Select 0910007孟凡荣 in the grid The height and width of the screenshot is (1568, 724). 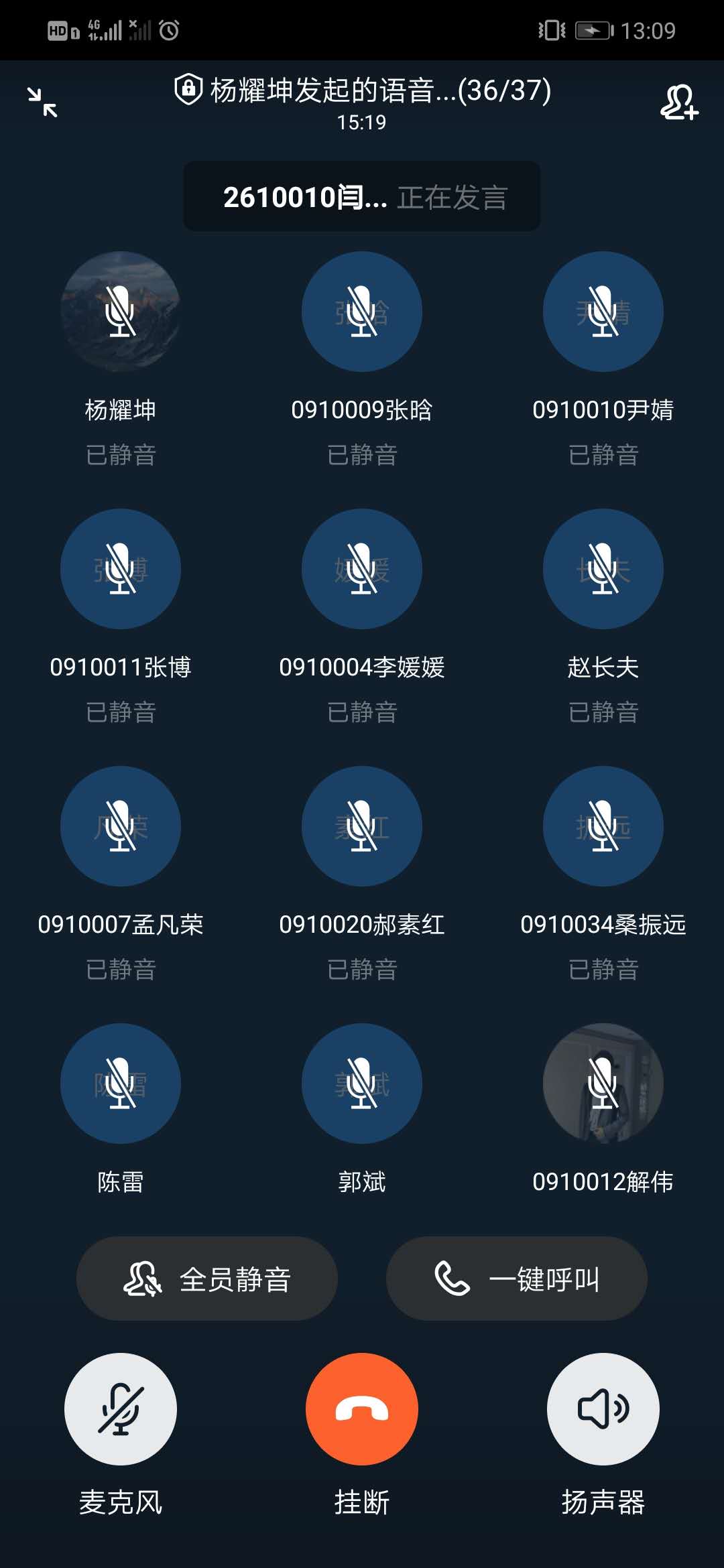[121, 826]
